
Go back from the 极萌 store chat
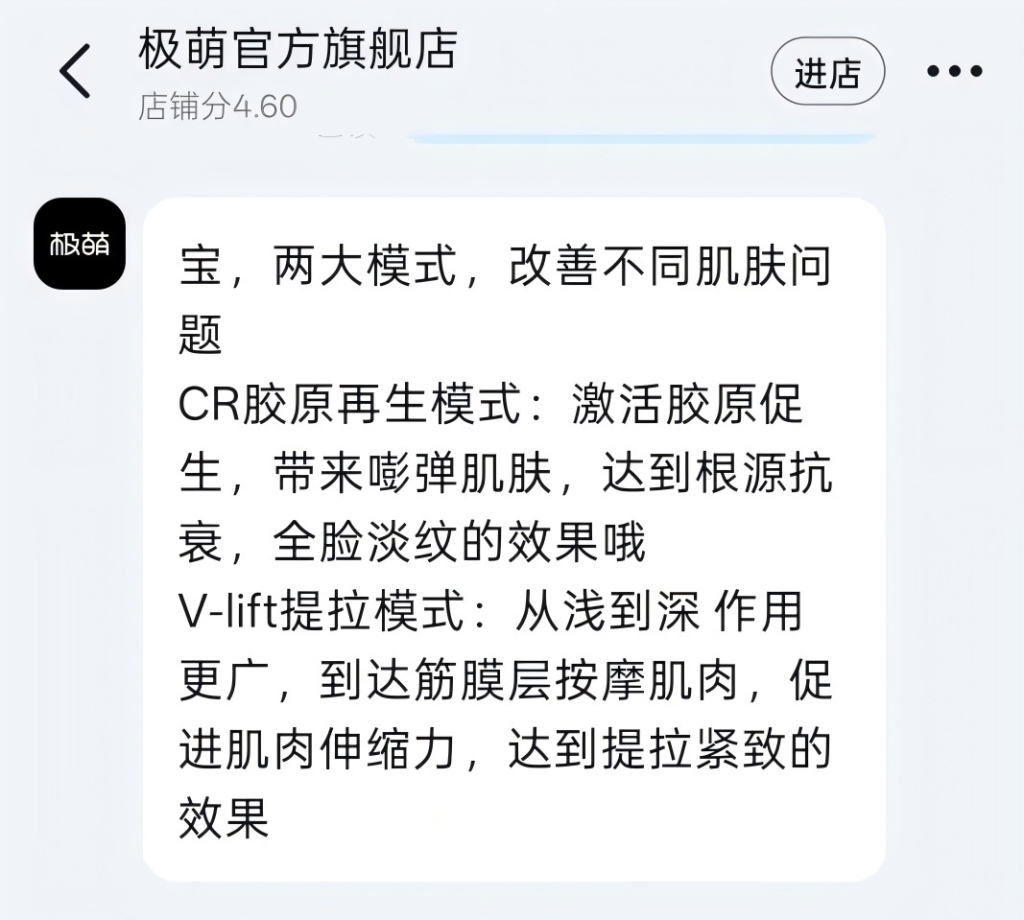click(75, 71)
